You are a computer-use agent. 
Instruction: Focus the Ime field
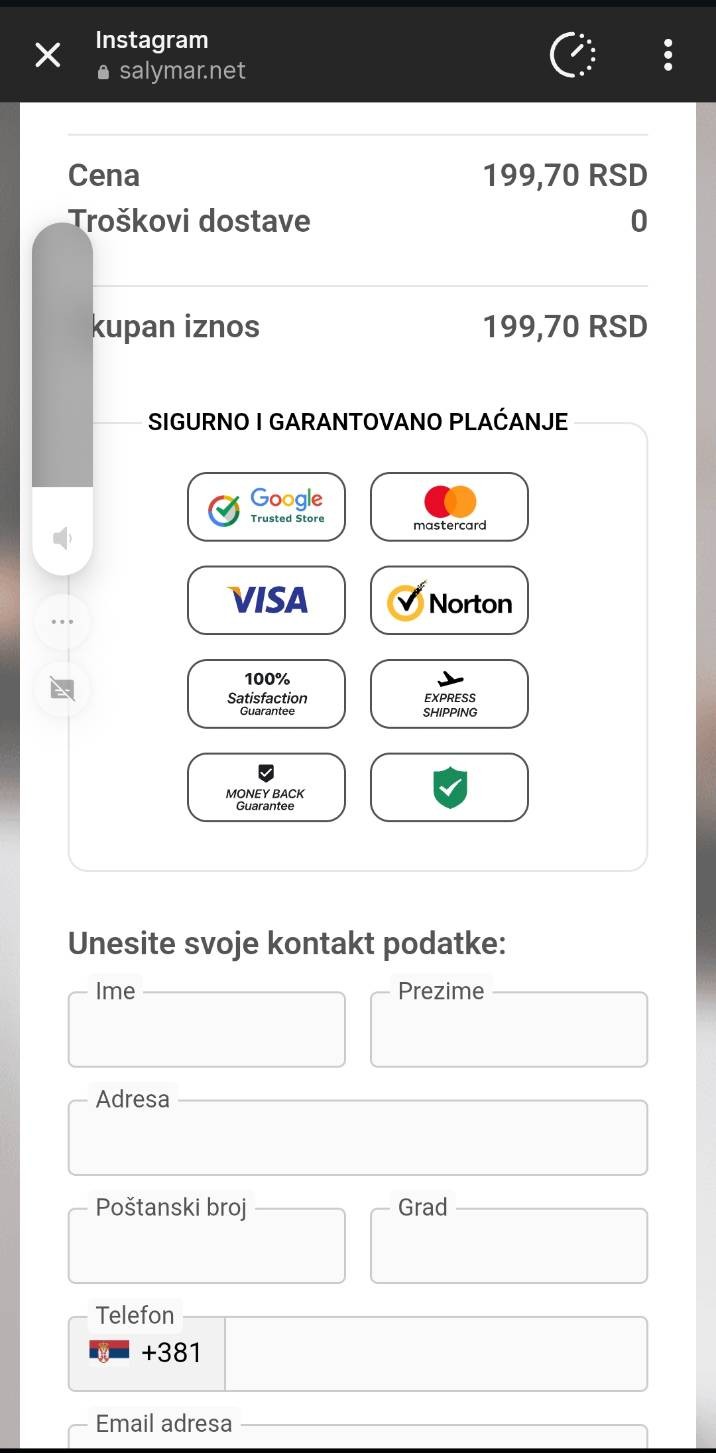pos(207,1029)
